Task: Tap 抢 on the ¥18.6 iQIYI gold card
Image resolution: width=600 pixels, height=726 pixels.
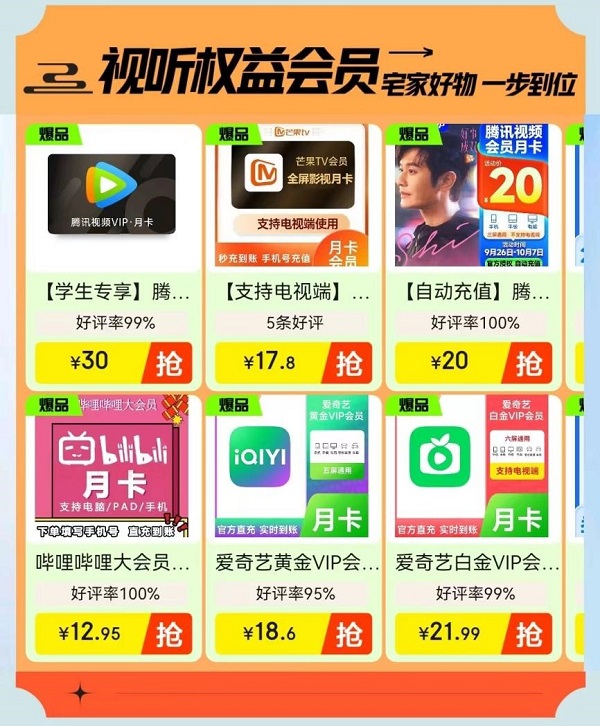Action: pyautogui.click(x=348, y=633)
